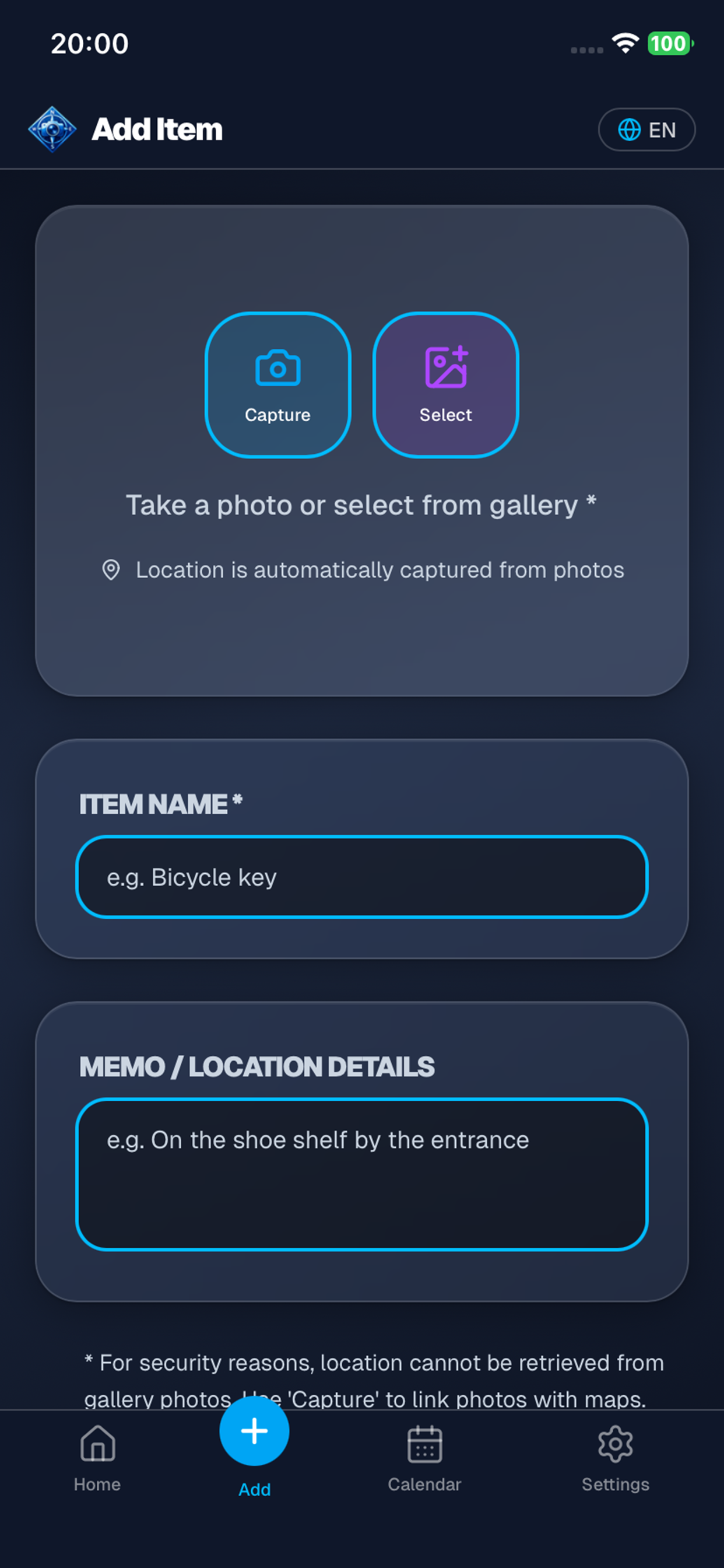The image size is (724, 1568).
Task: Tap the time display in the status bar
Action: tap(89, 43)
